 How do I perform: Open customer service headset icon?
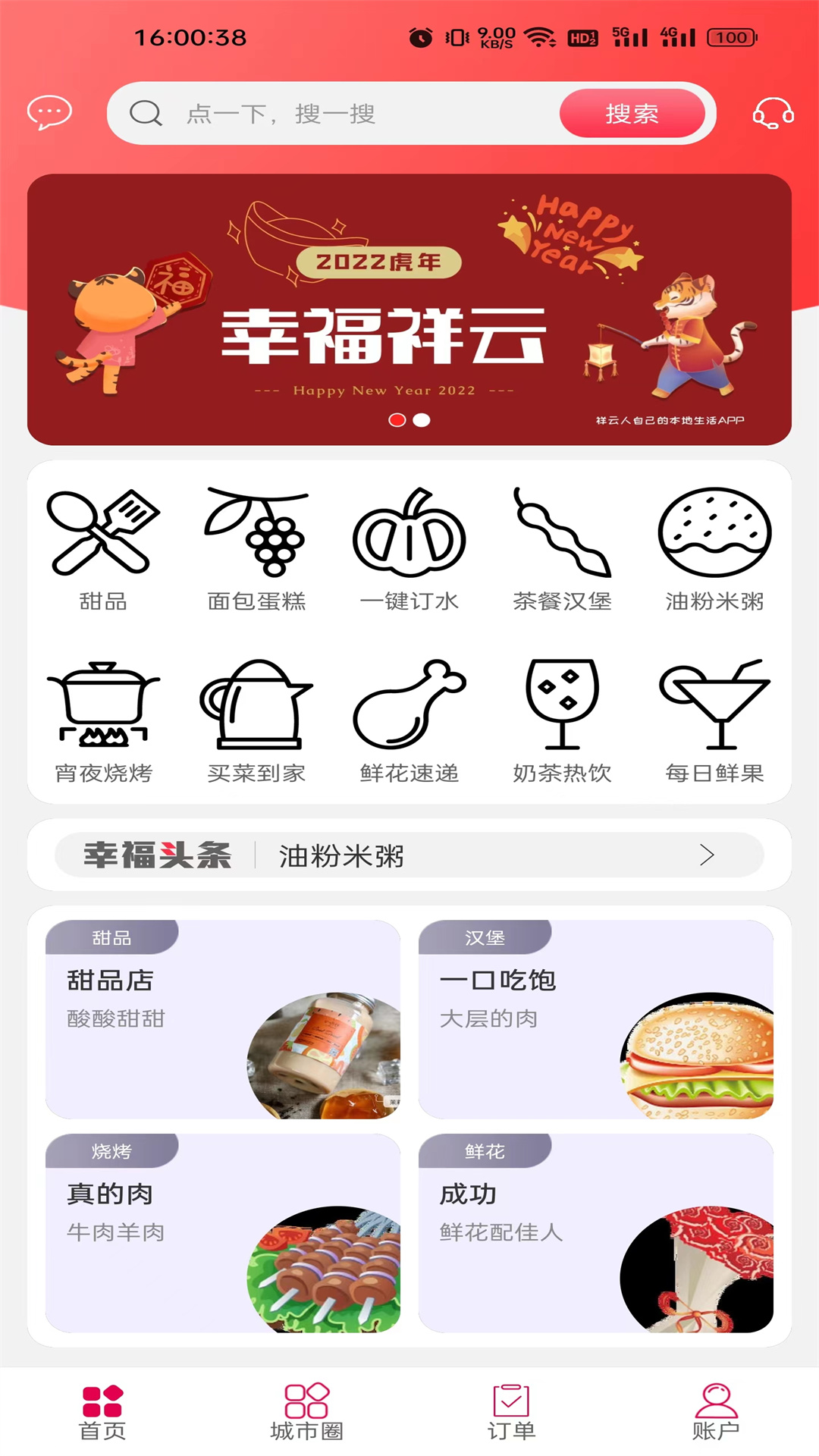pos(773,113)
